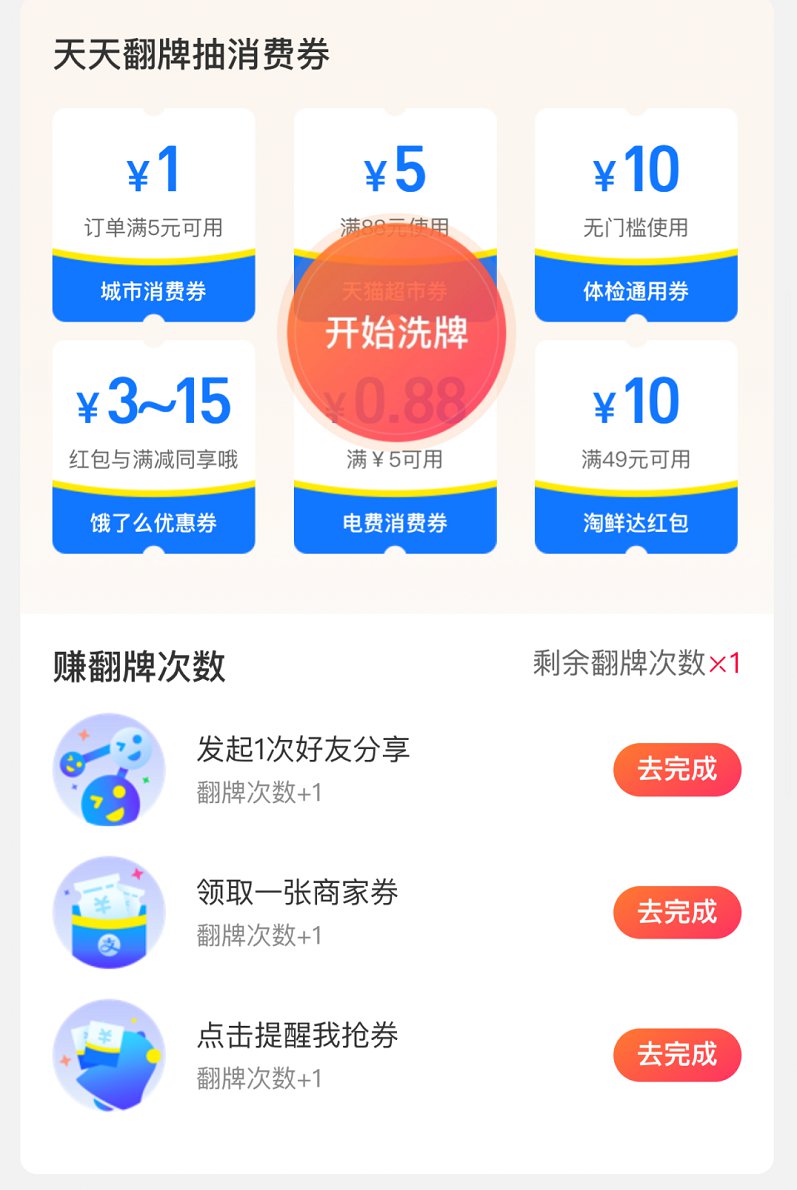Tap 去完成 for 点击提醒我抢券
The width and height of the screenshot is (797, 1190).
[x=677, y=1054]
